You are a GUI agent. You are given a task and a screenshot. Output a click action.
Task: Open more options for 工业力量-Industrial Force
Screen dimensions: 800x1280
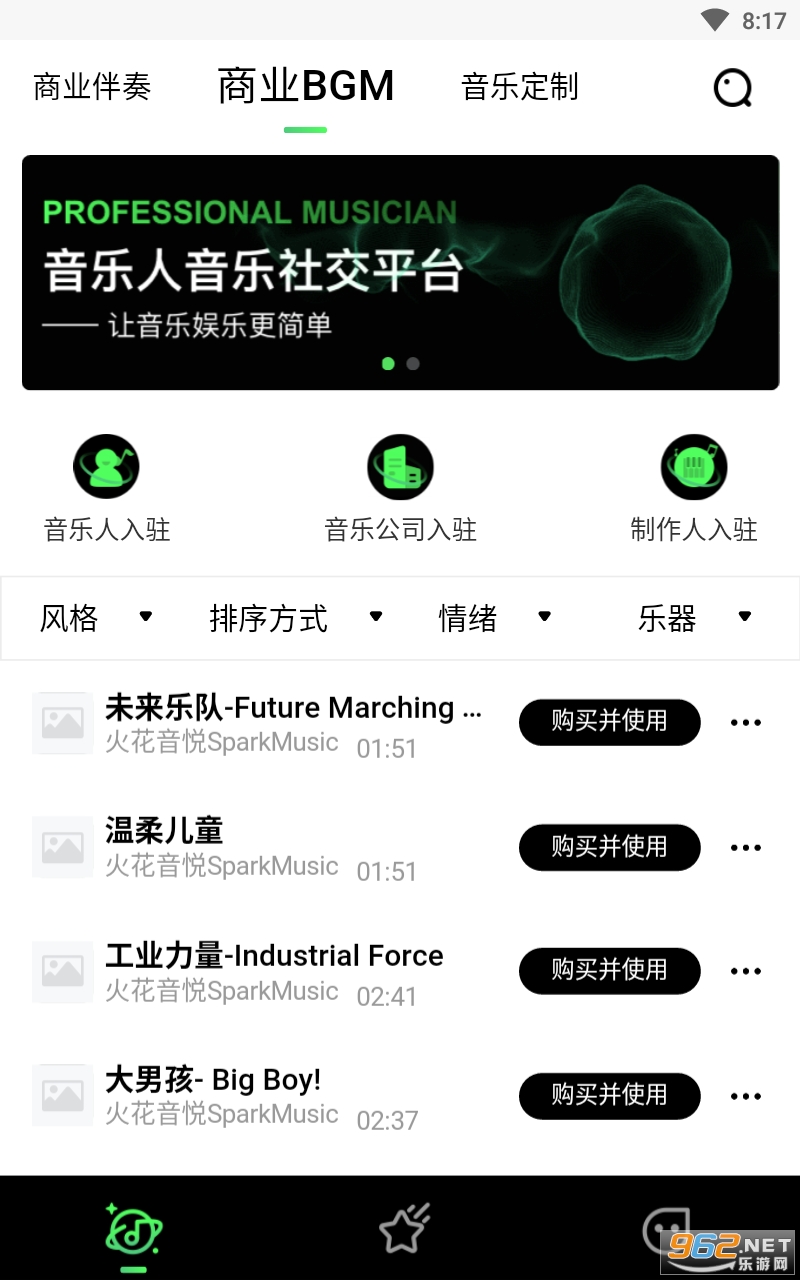click(745, 971)
